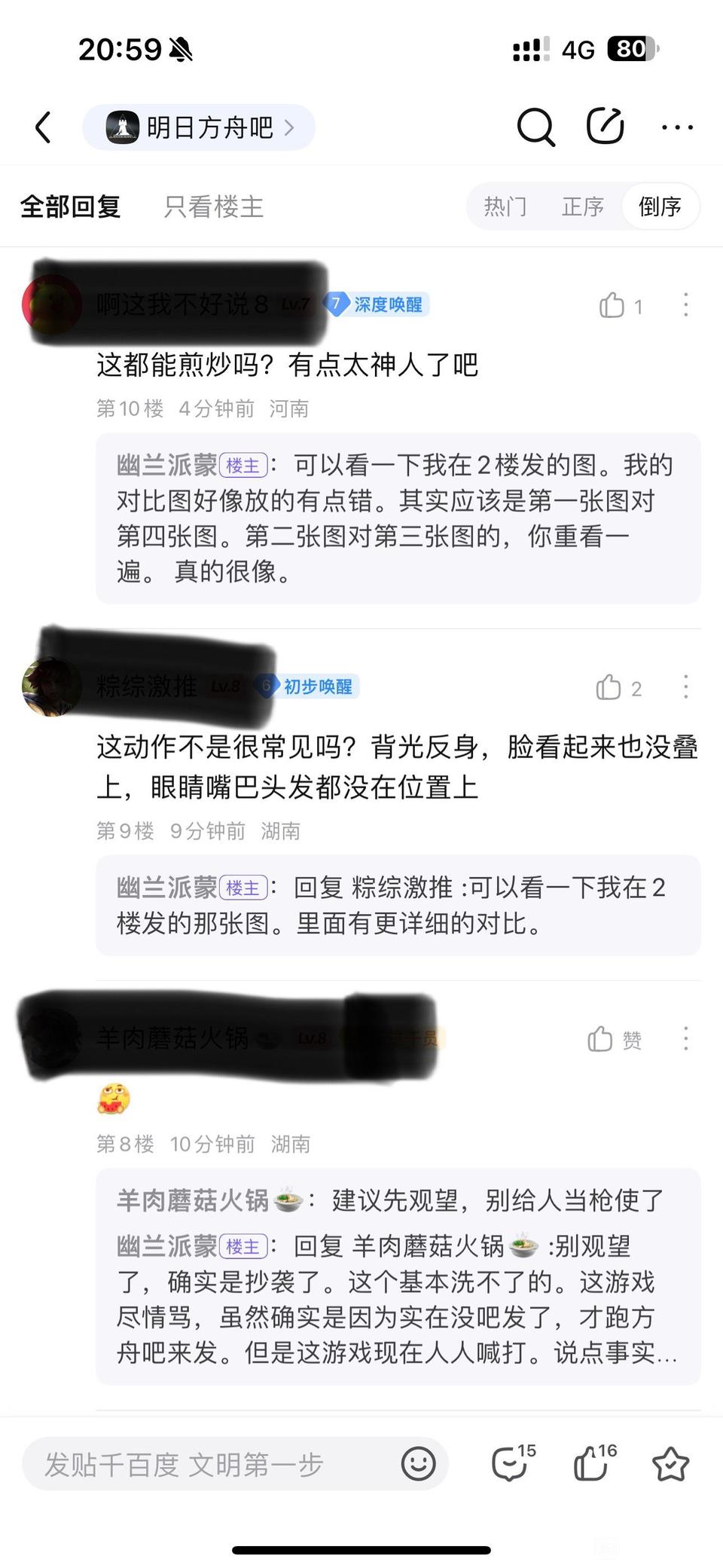Screen dimensions: 723x1568
Task: Sort replies by 正序
Action: (x=583, y=206)
